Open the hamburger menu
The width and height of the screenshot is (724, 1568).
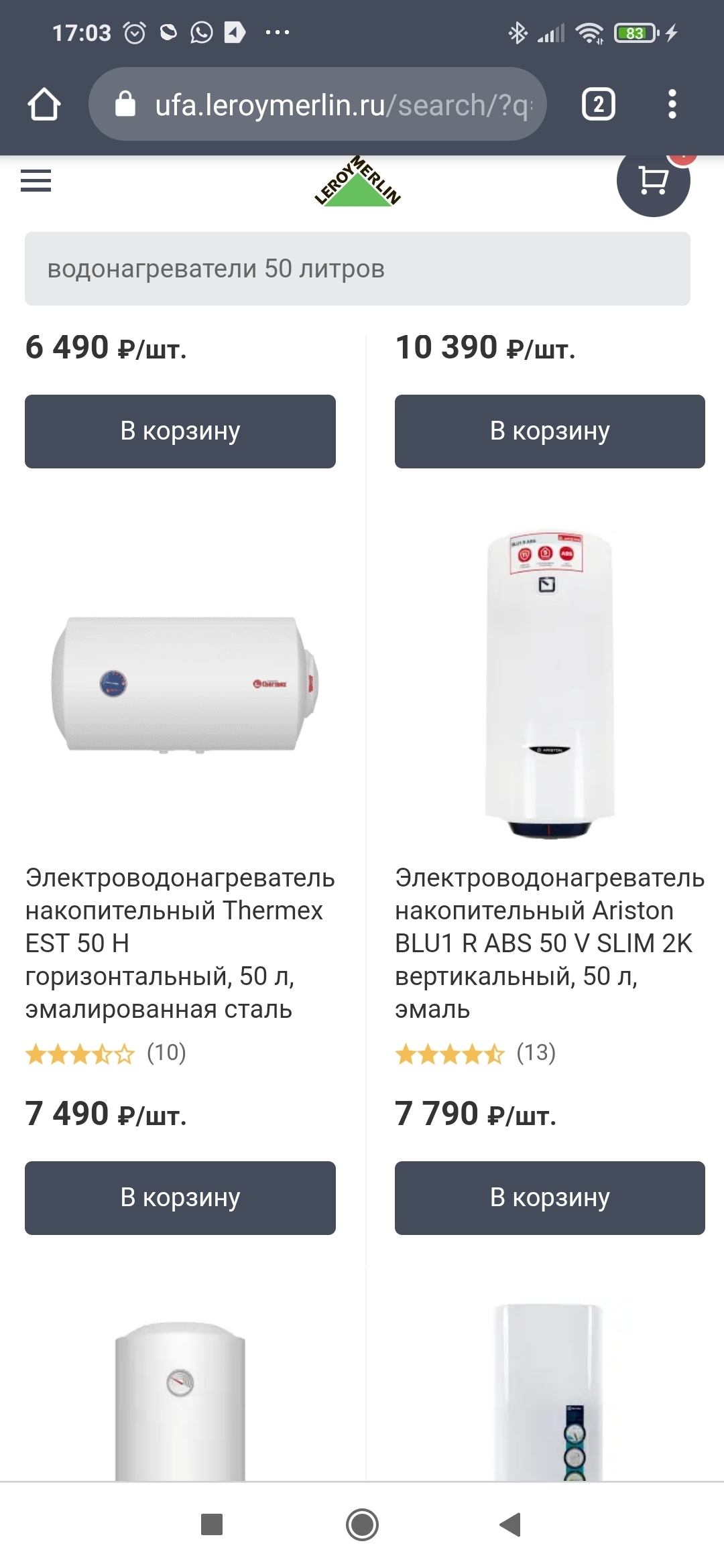click(x=36, y=181)
